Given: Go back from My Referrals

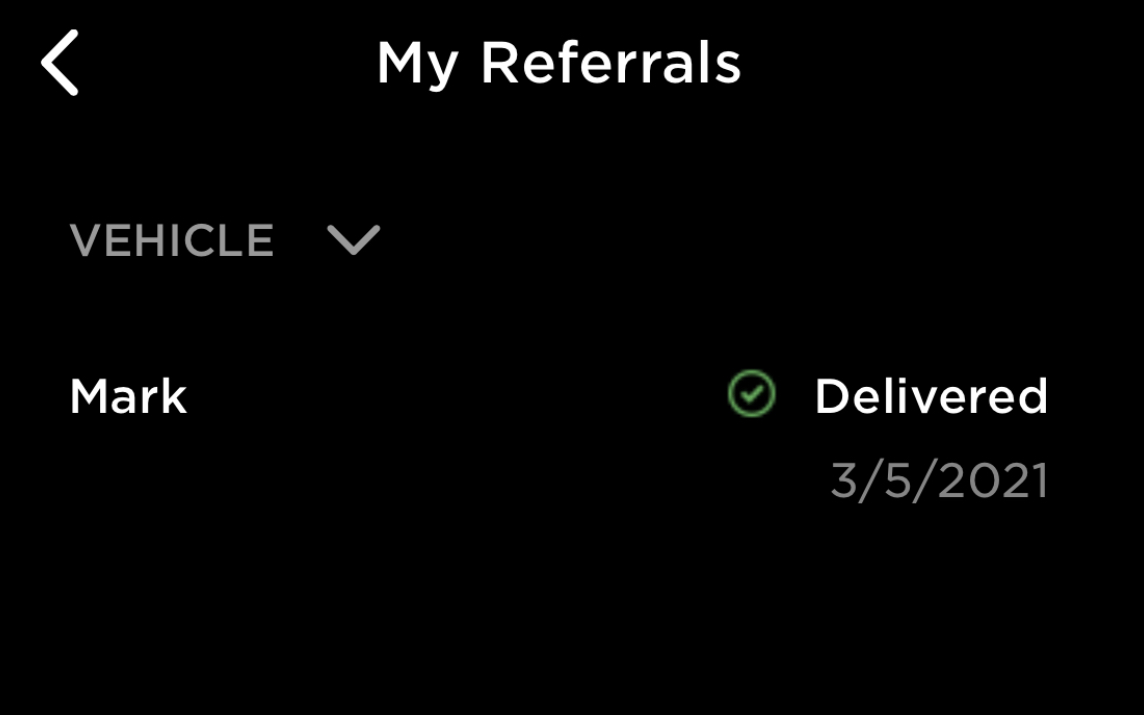Looking at the screenshot, I should tap(60, 63).
